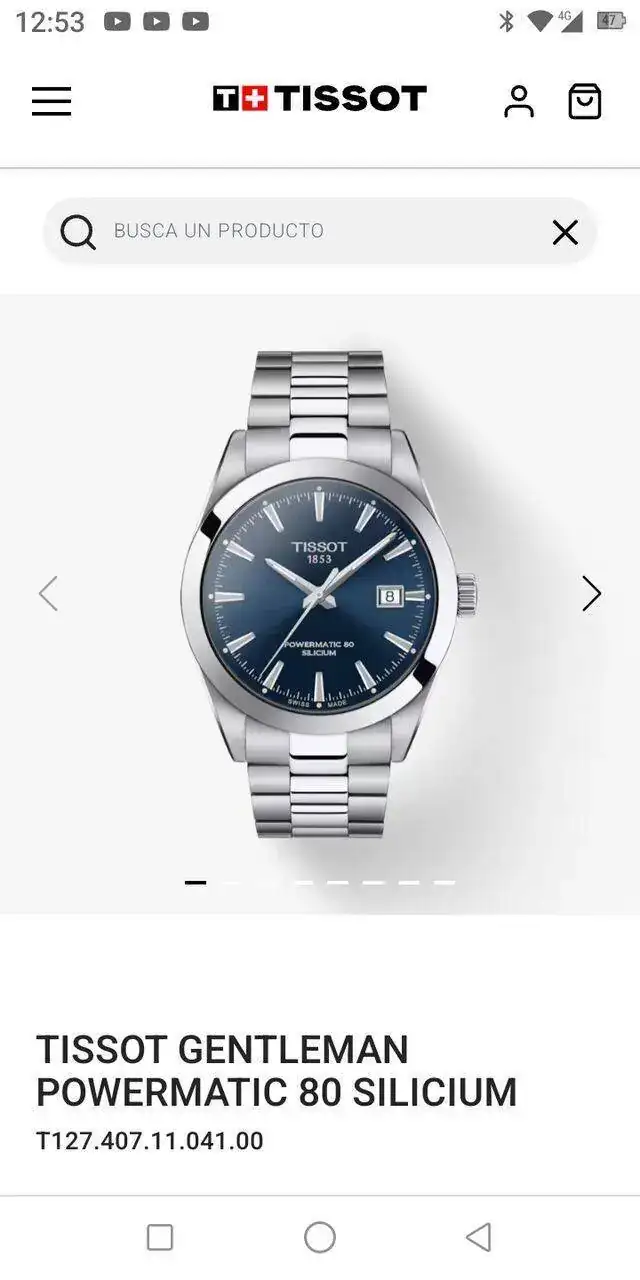Close the product search bar
The height and width of the screenshot is (1280, 640).
(565, 232)
